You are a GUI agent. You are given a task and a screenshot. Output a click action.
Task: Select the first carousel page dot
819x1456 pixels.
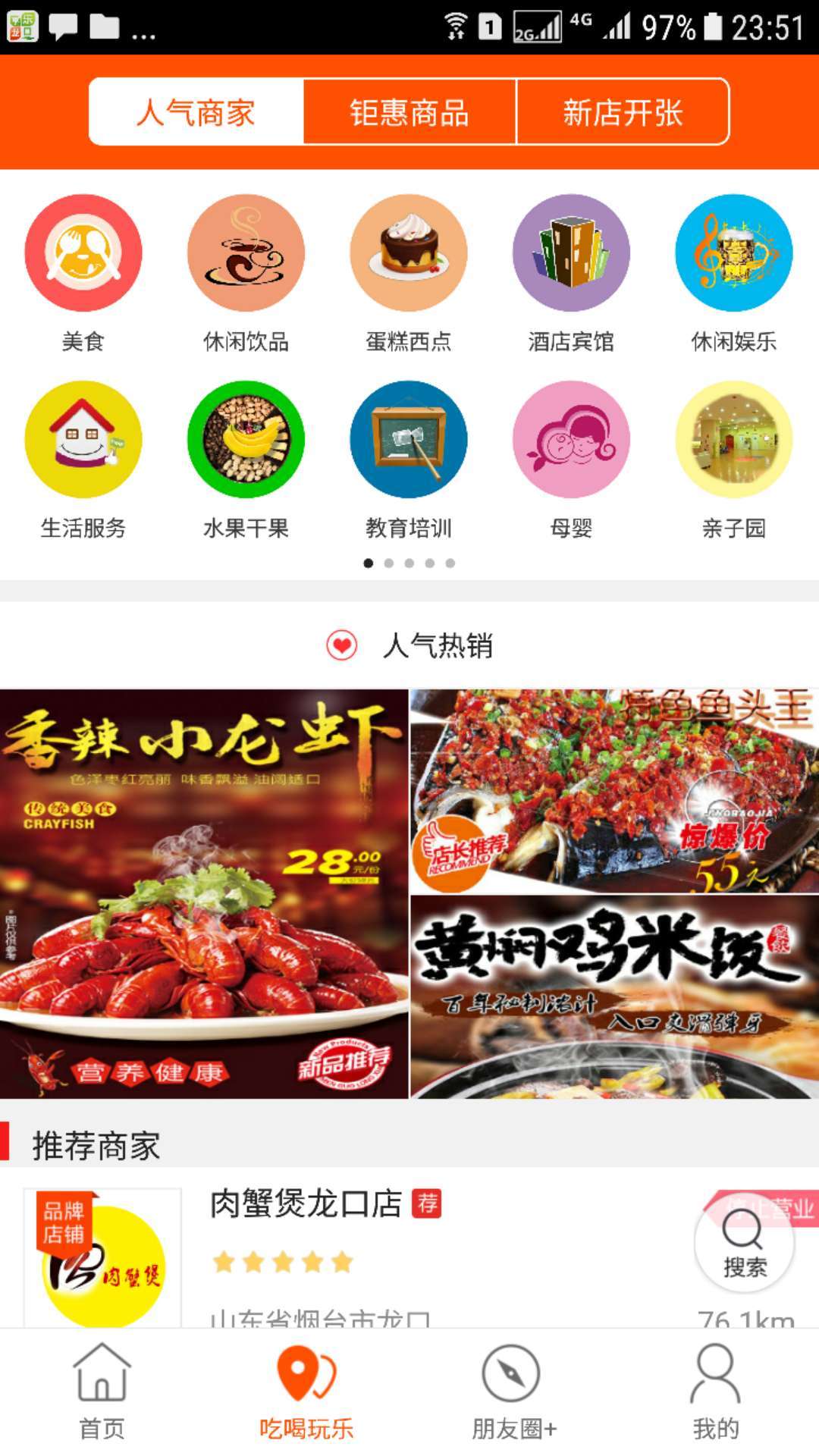pyautogui.click(x=369, y=562)
